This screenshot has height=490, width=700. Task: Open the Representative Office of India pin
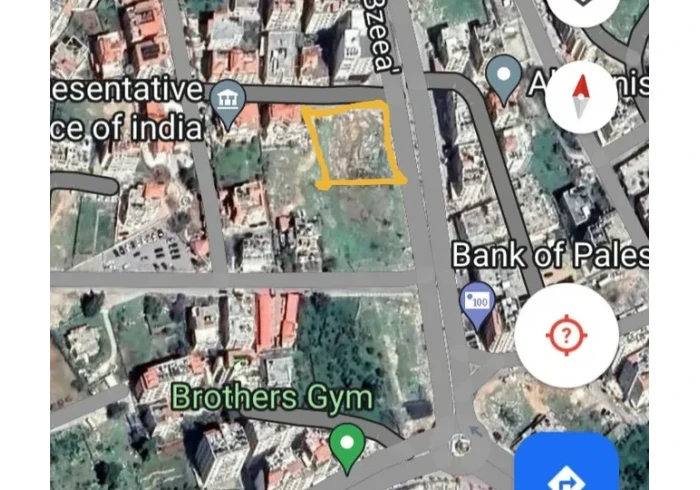pyautogui.click(x=230, y=102)
